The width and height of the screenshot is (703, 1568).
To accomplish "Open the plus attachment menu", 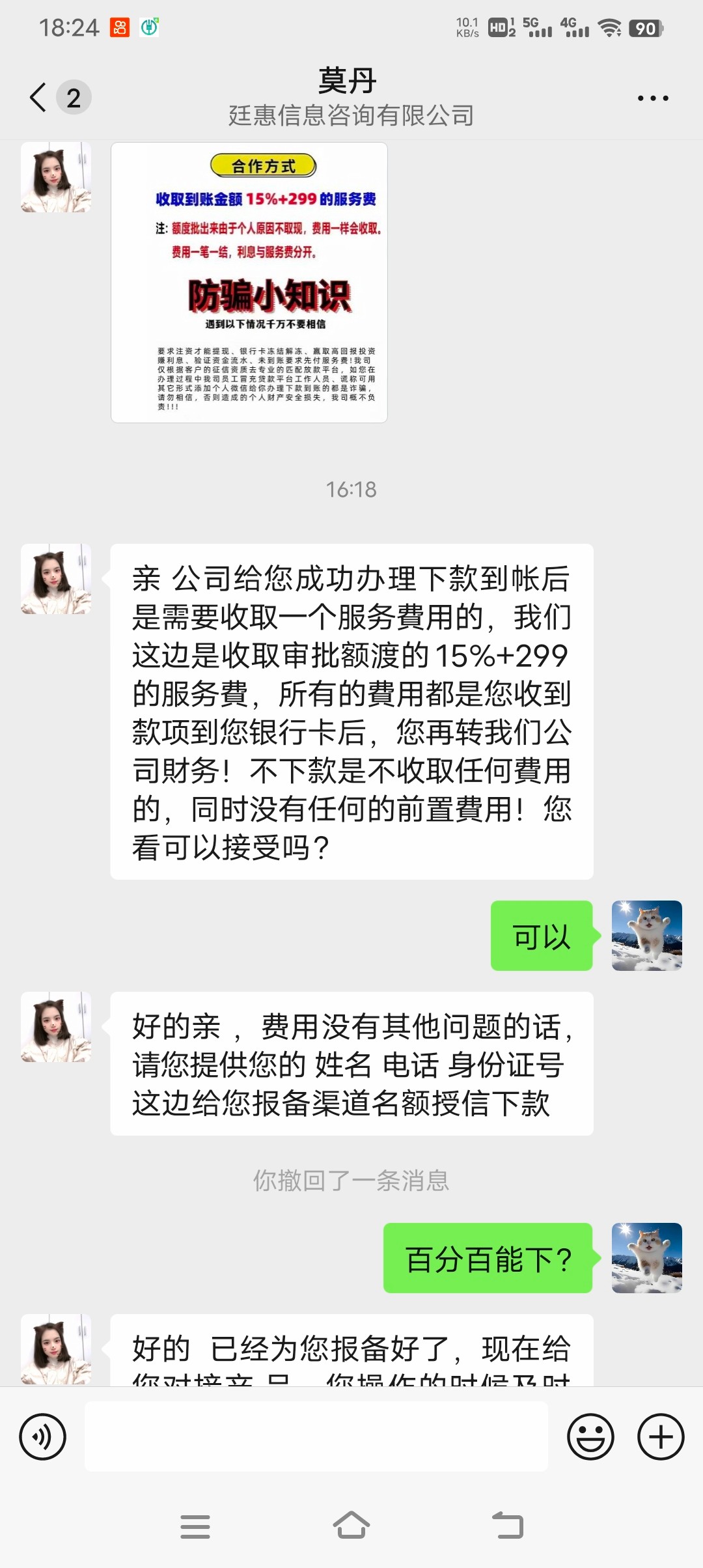I will click(x=660, y=1436).
